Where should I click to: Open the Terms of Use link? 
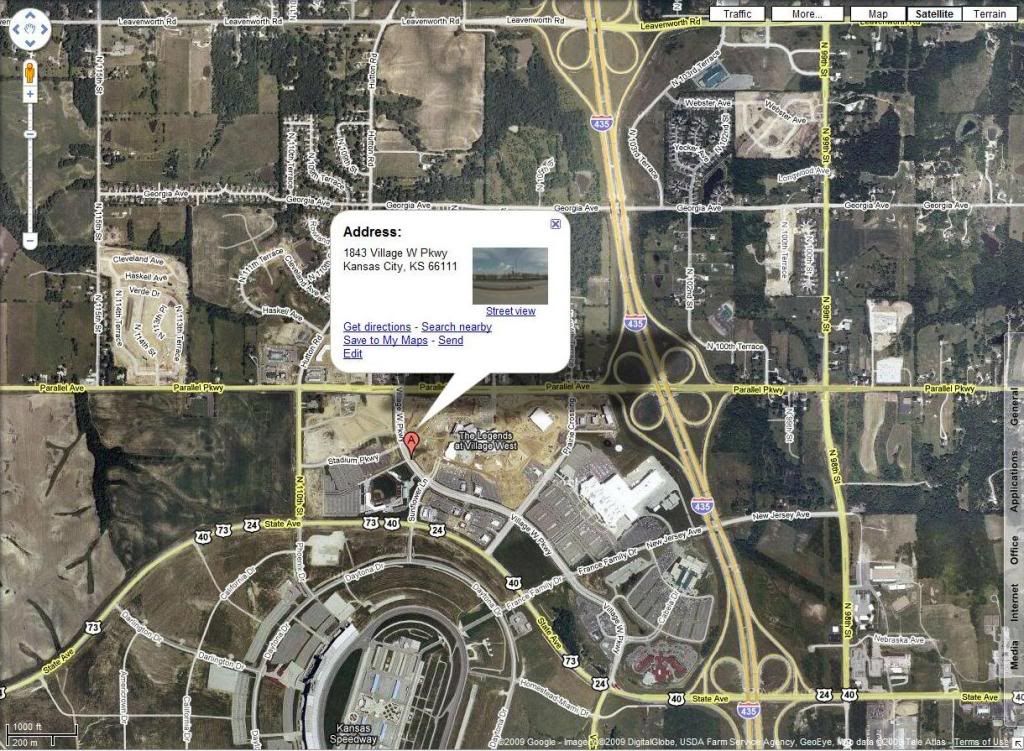[980, 742]
